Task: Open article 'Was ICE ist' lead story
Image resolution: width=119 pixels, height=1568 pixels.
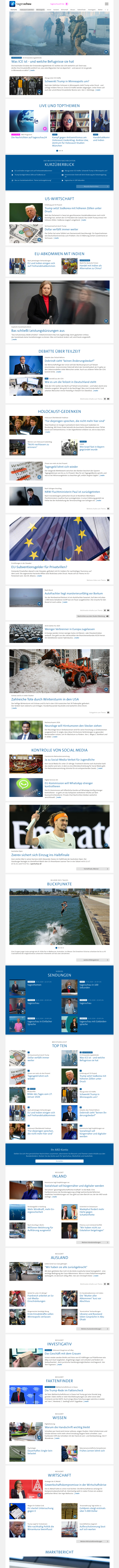Action: point(42,62)
